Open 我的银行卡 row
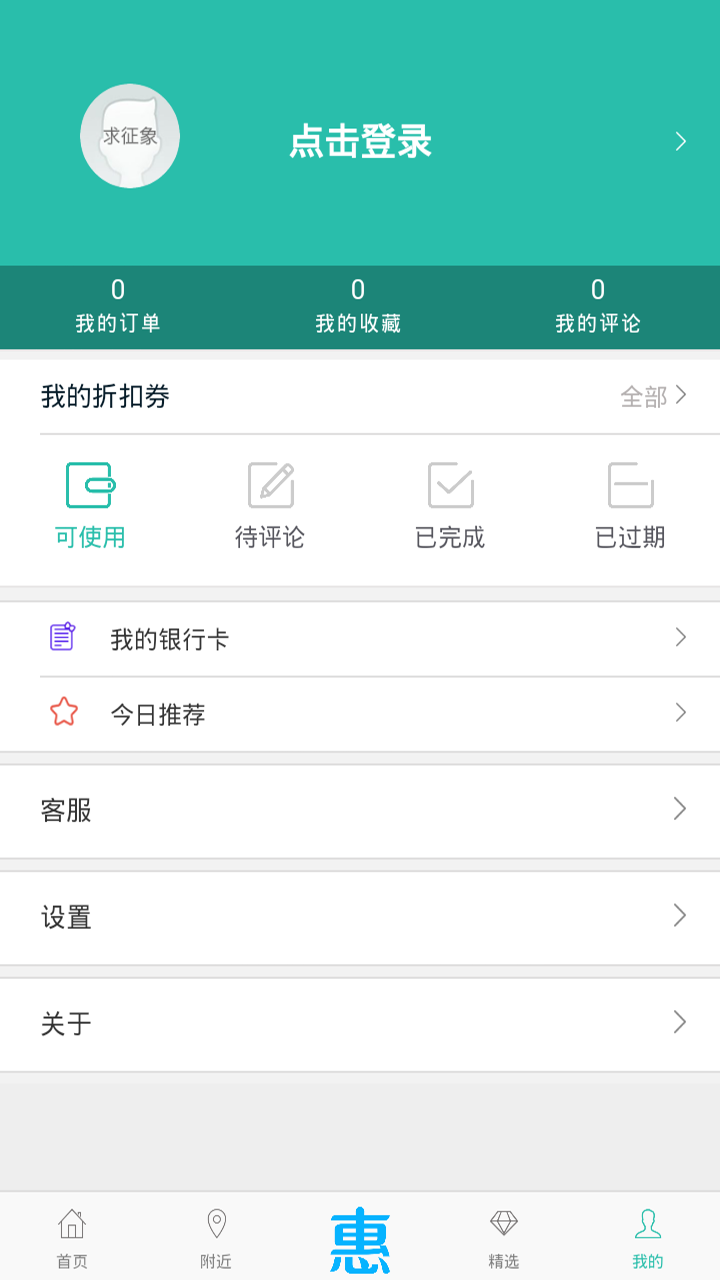 [x=360, y=639]
